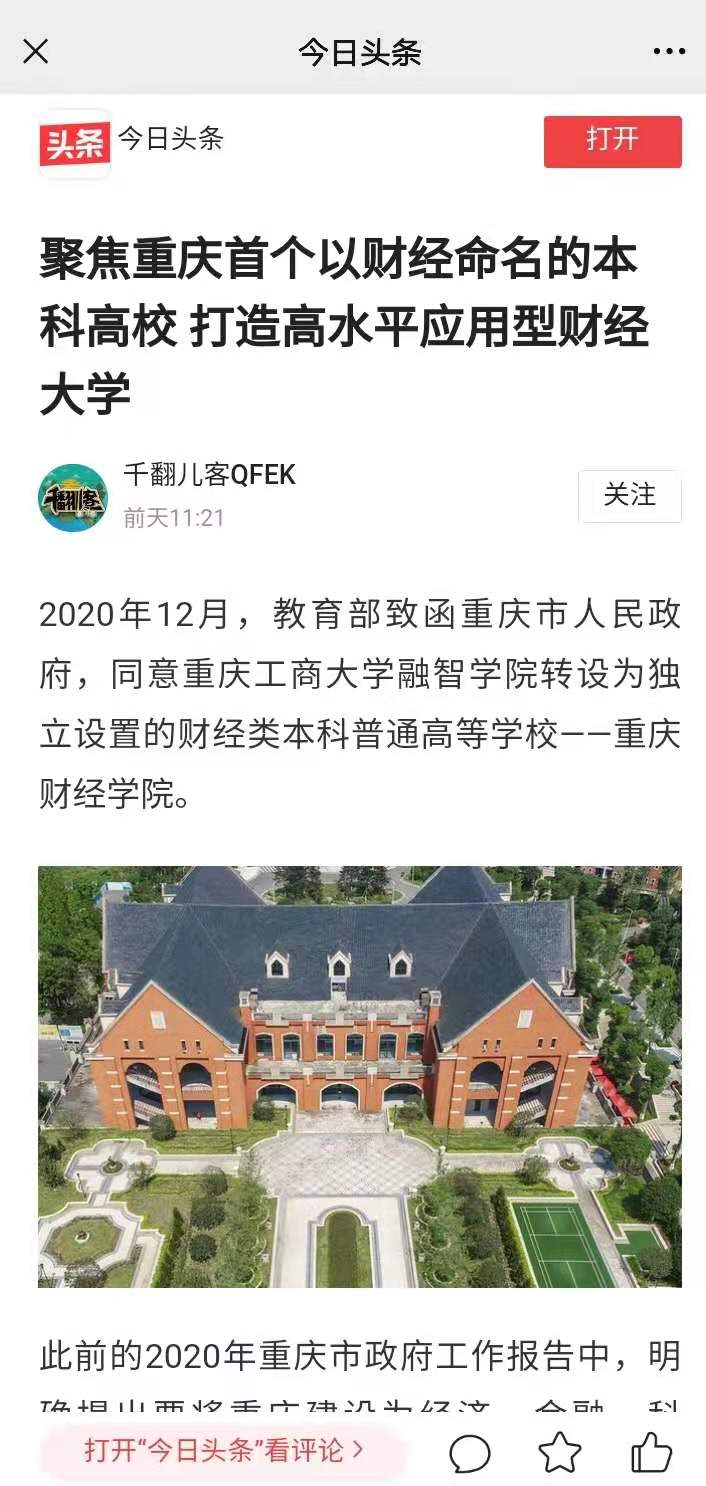The width and height of the screenshot is (706, 1486).
Task: Tap the red 打开 button
Action: click(x=612, y=141)
